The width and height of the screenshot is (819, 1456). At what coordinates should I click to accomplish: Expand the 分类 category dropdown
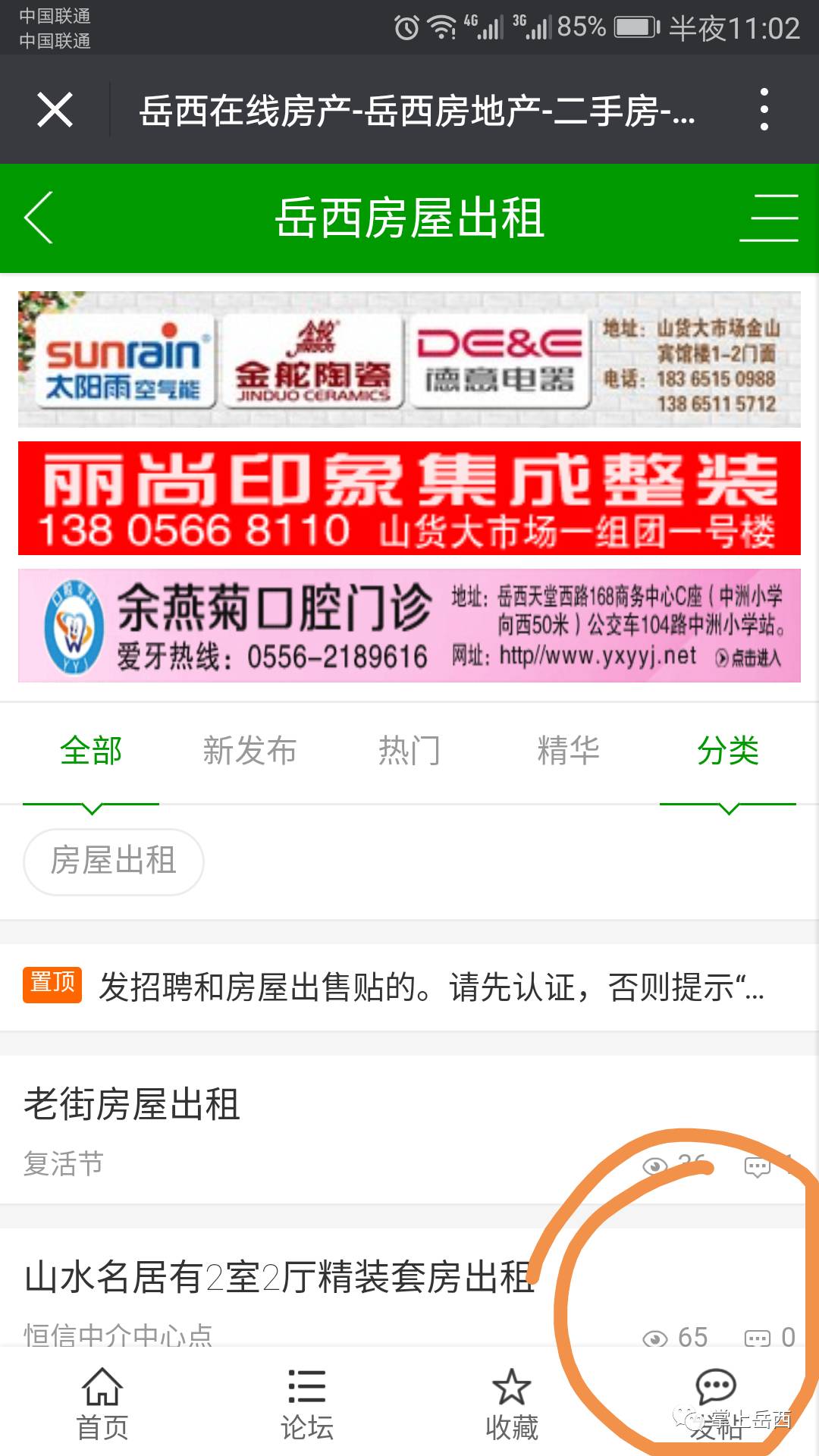pos(728,752)
